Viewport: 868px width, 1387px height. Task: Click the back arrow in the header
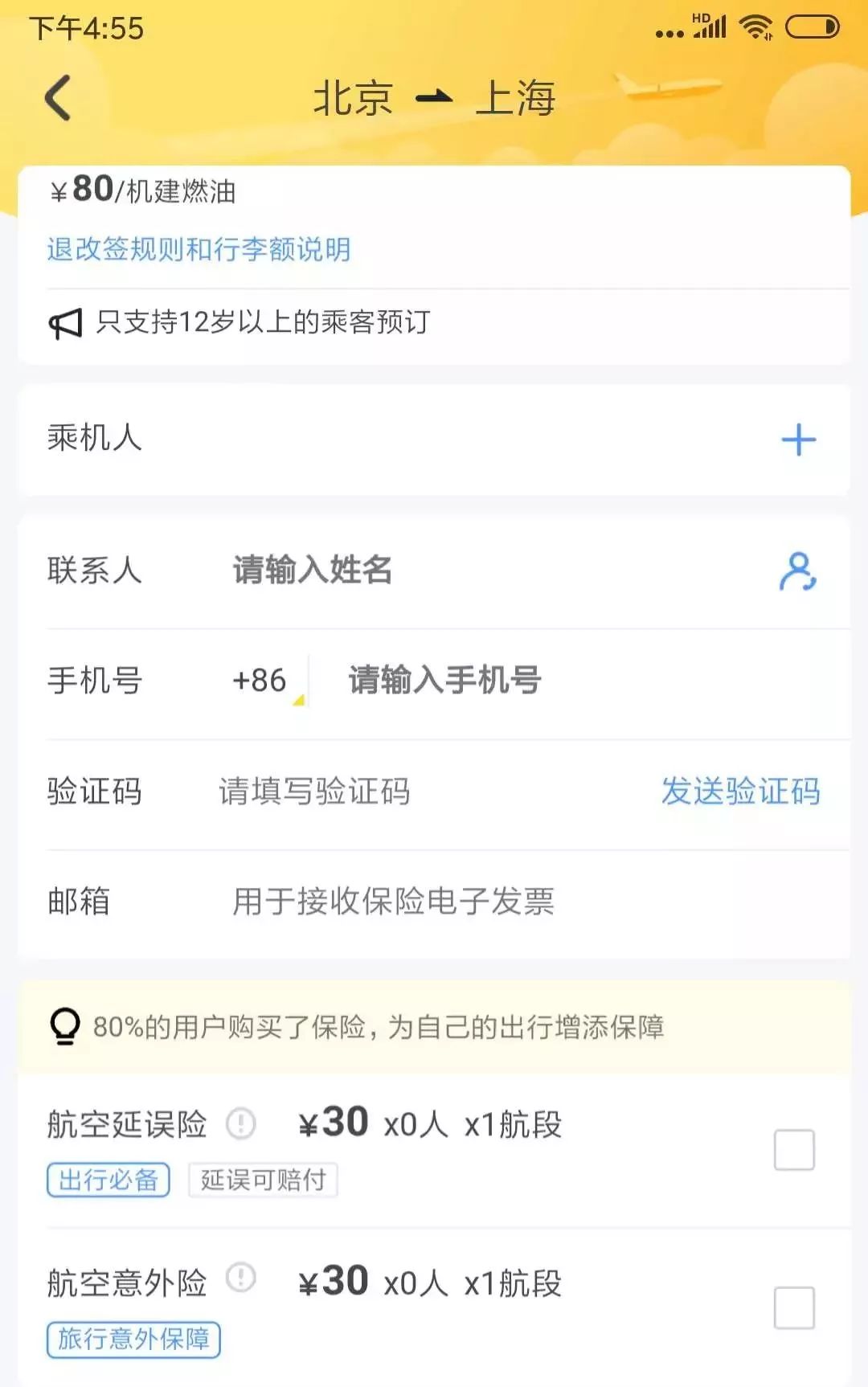click(56, 96)
